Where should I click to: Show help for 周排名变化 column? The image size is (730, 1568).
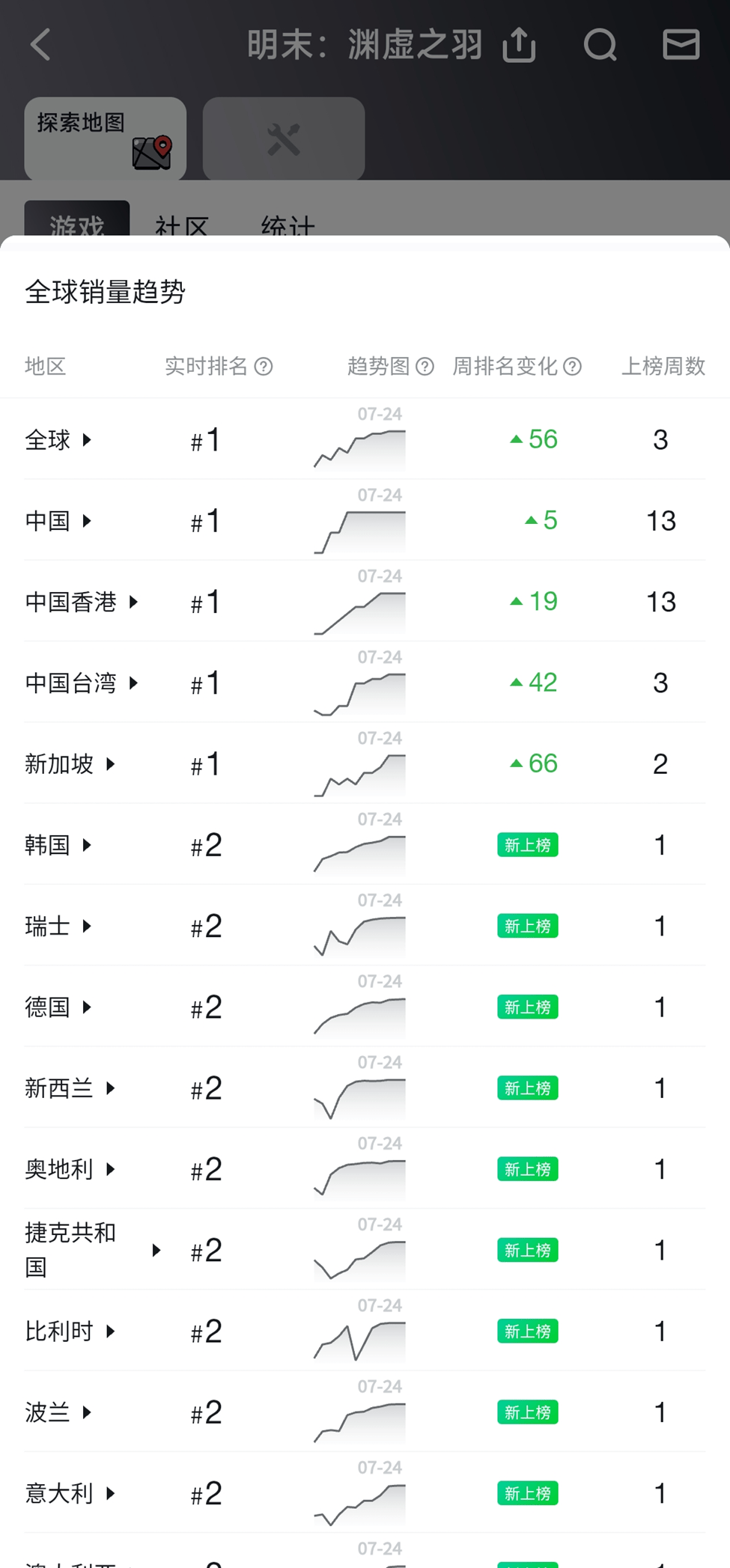point(572,367)
